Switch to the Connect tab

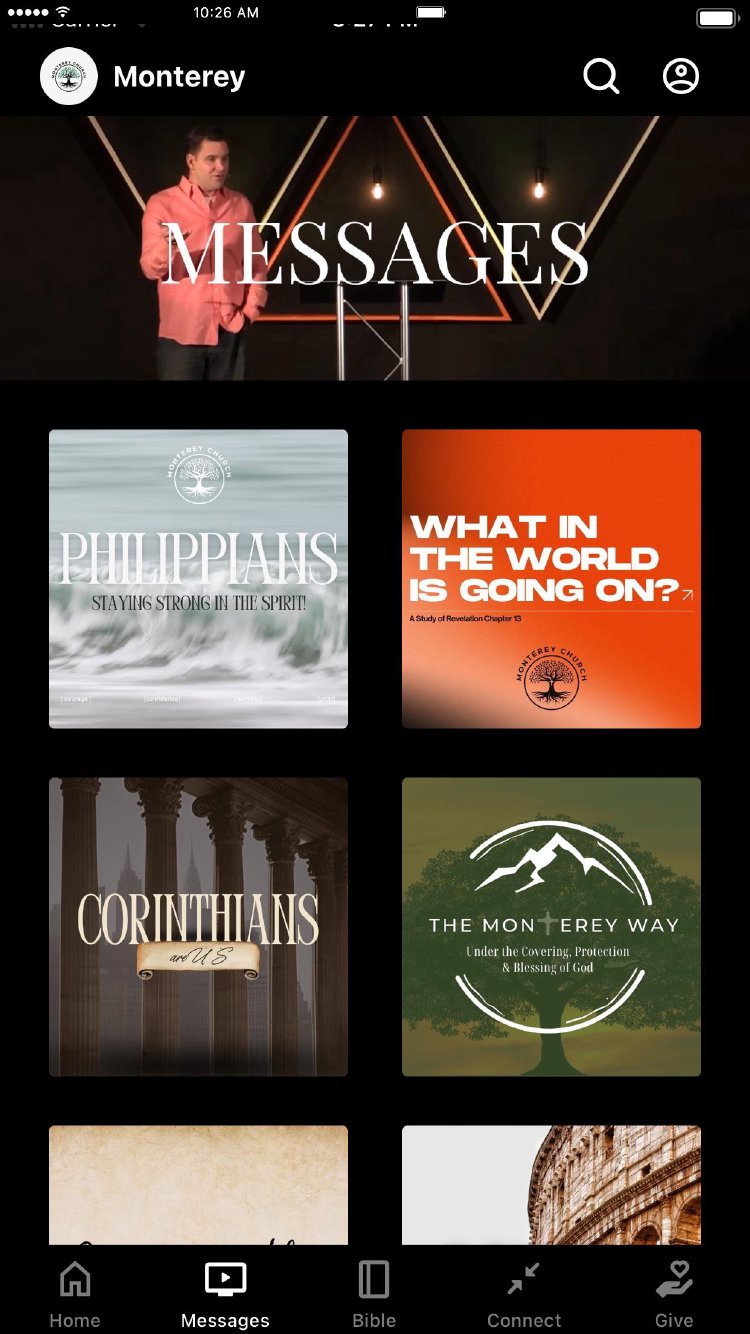coord(524,1292)
